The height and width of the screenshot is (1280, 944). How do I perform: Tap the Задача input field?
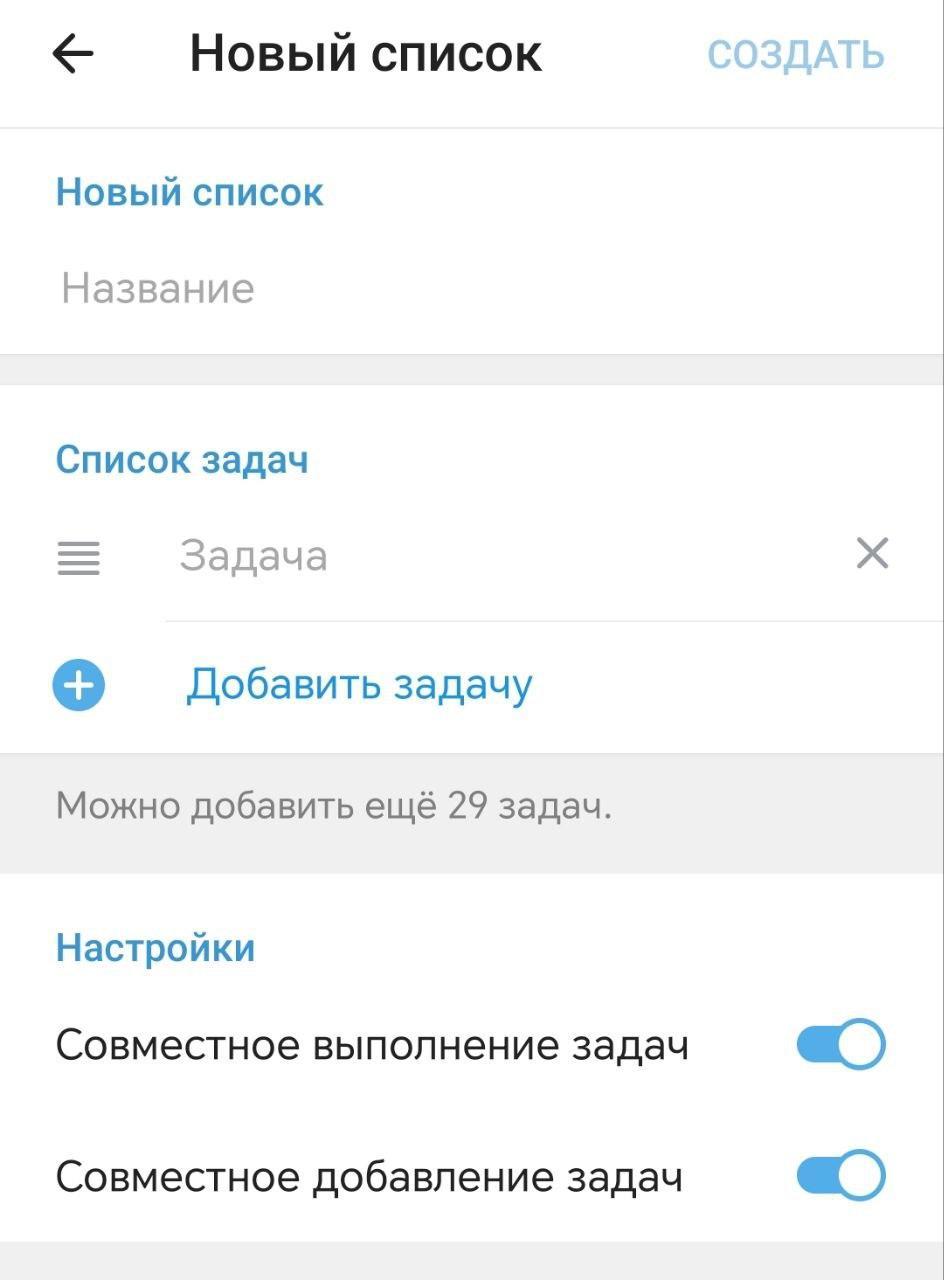[x=500, y=556]
